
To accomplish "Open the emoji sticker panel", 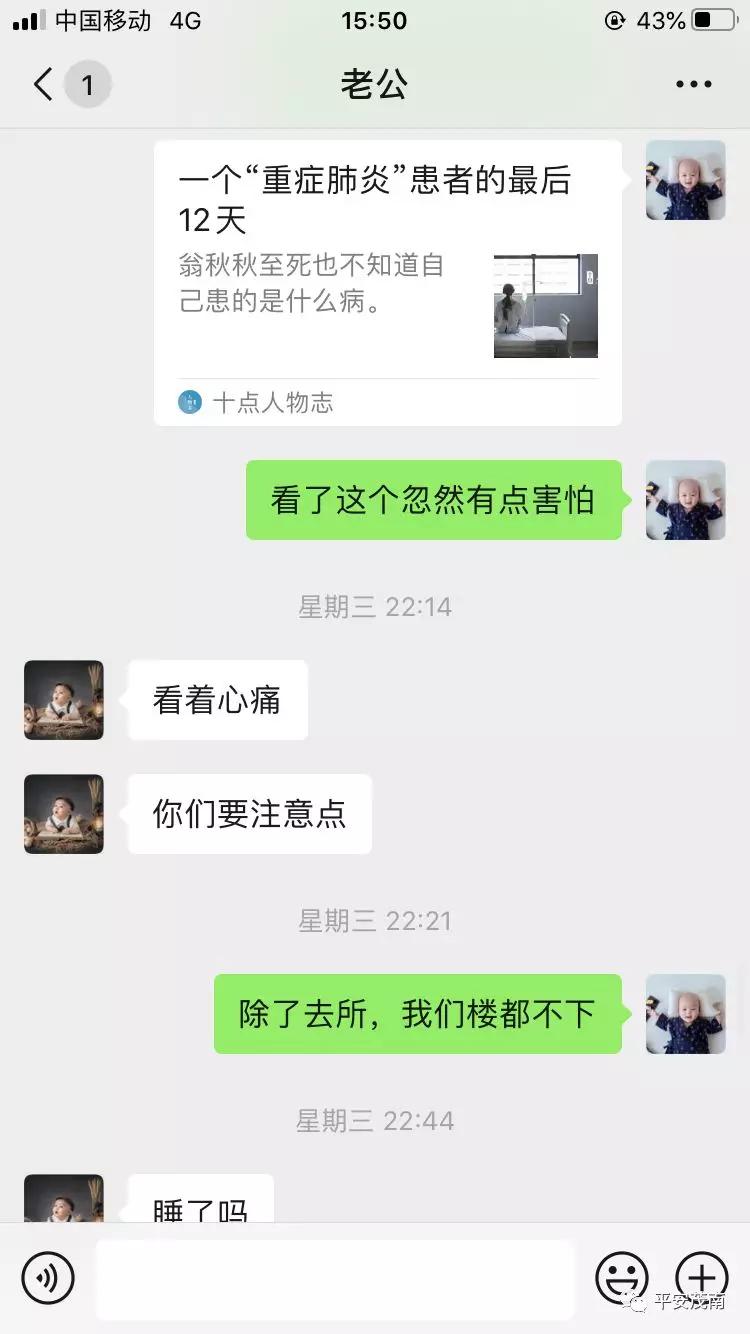I will coord(621,1277).
